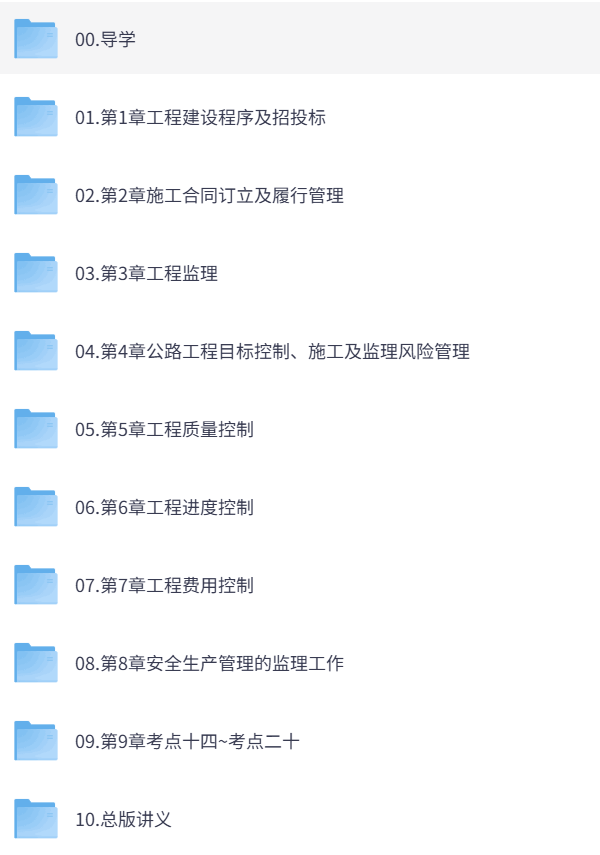Go into 07.第7章工程费用控制 folder
Screen dimensions: 600x855
tap(164, 586)
